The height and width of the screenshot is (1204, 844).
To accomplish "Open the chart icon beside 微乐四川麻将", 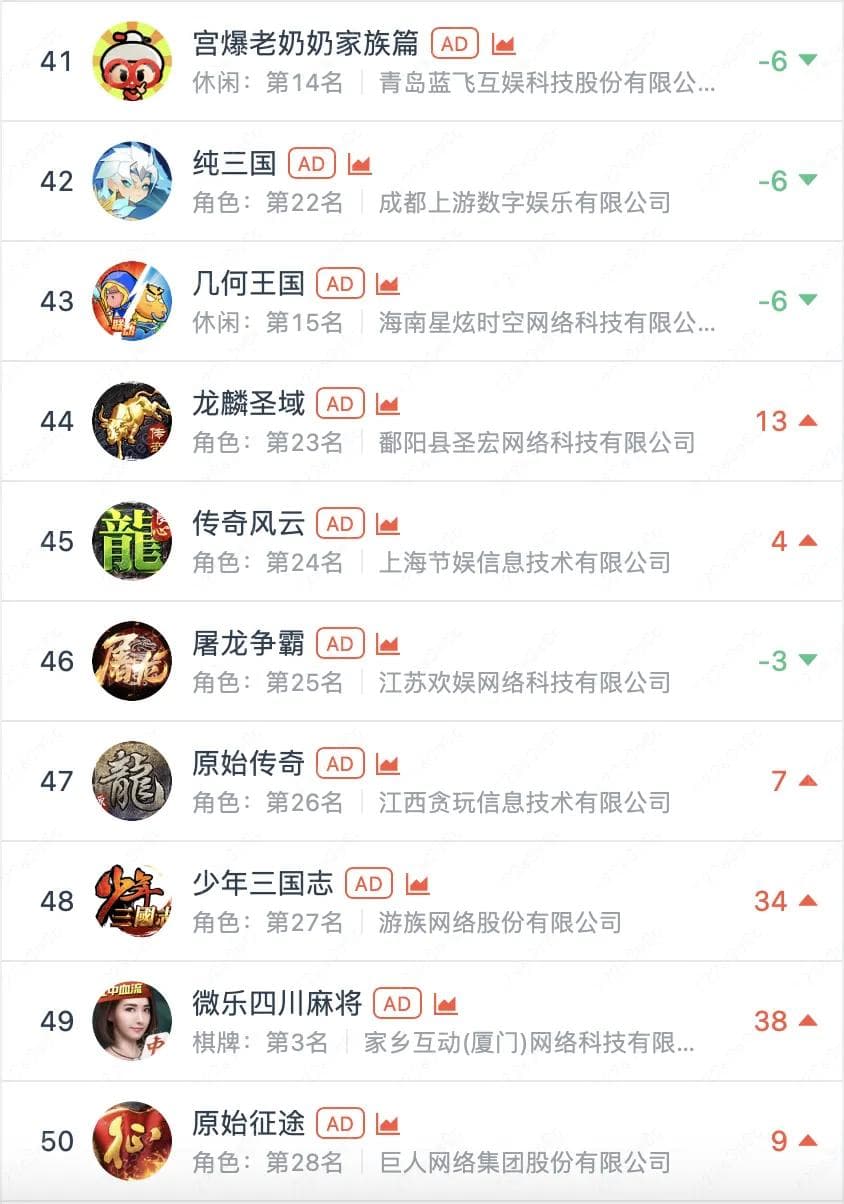I will [x=446, y=1004].
